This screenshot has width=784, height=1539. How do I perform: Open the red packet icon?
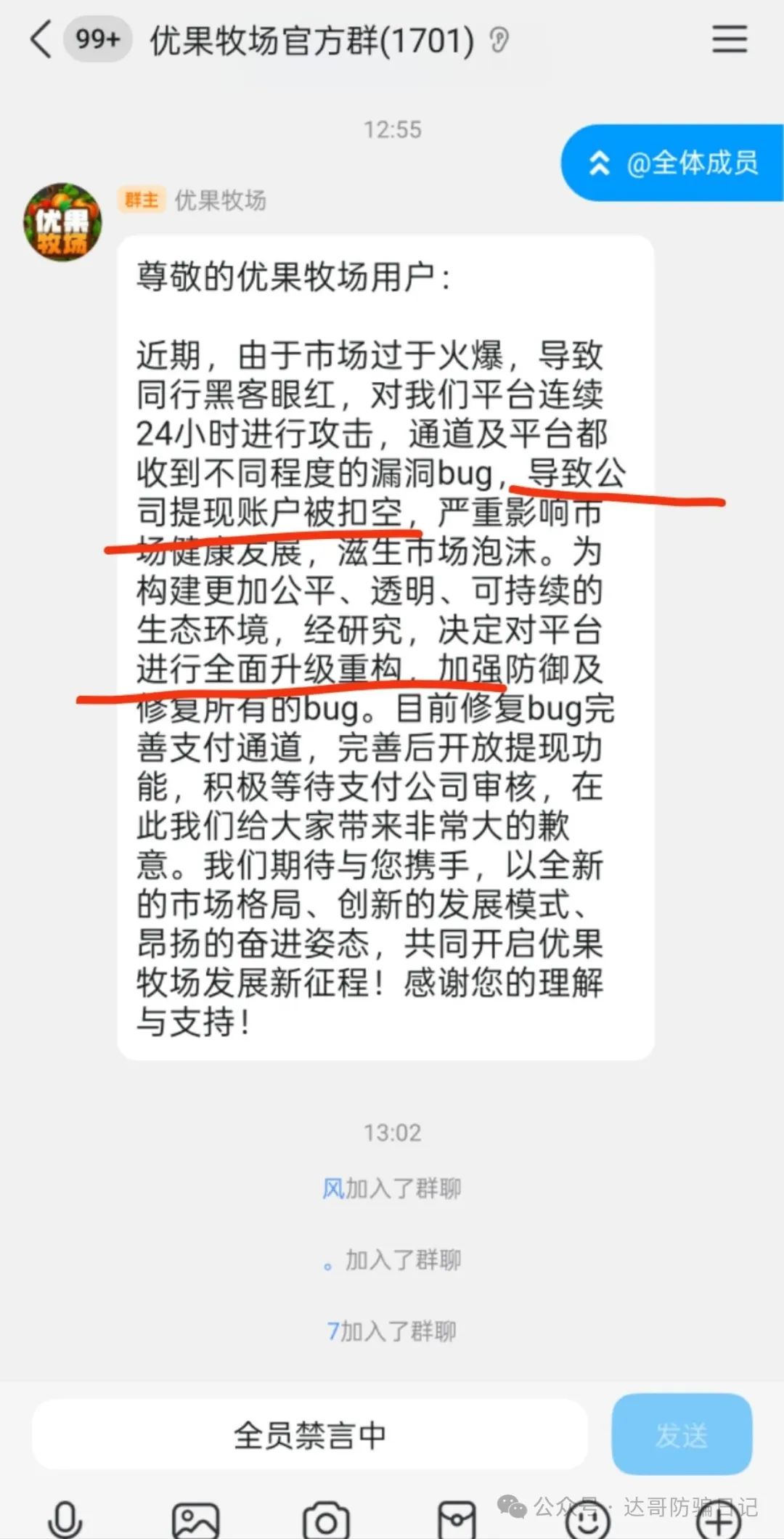coord(457,1520)
